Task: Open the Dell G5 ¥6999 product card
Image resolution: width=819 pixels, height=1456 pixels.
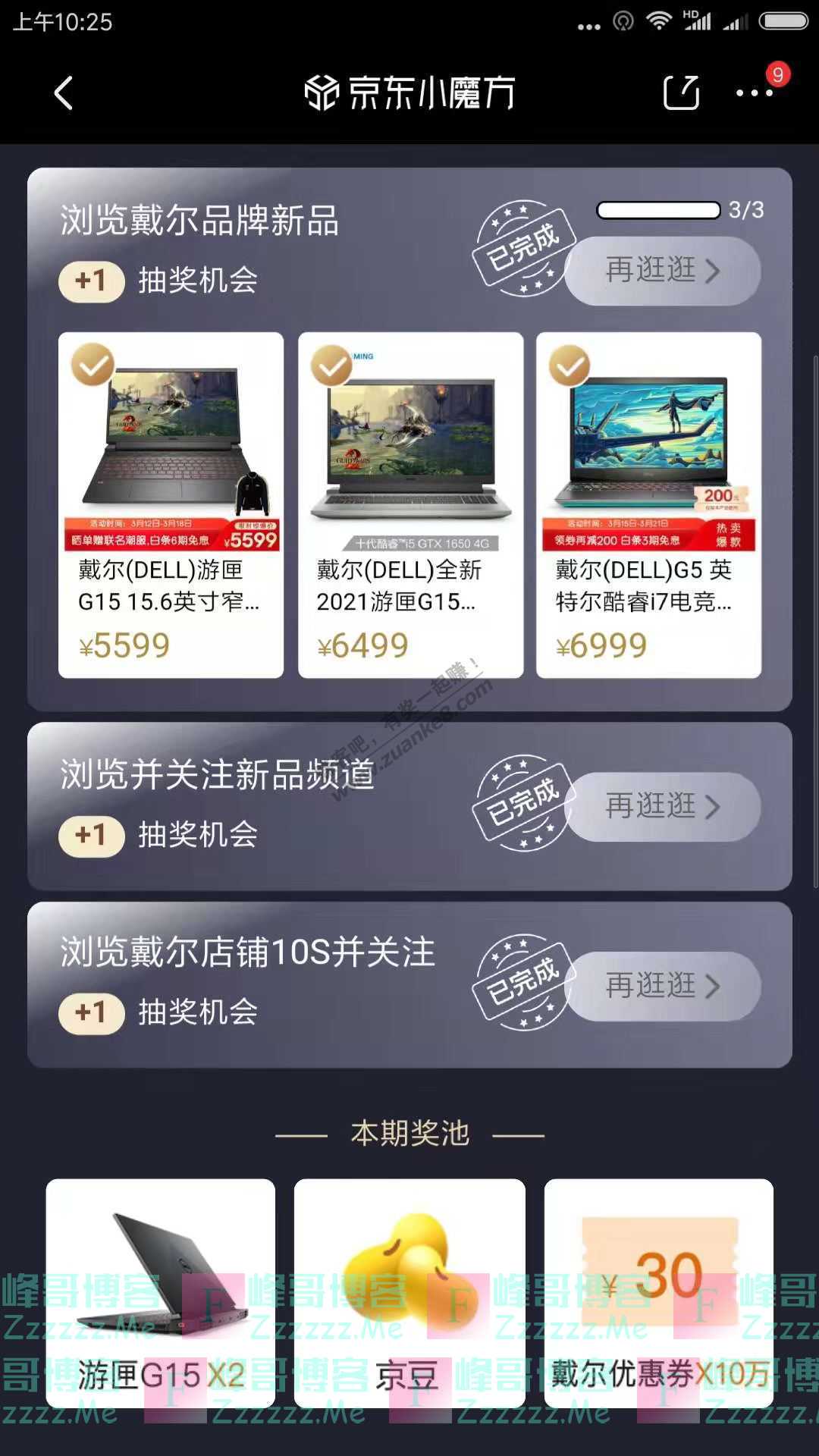Action: point(649,505)
